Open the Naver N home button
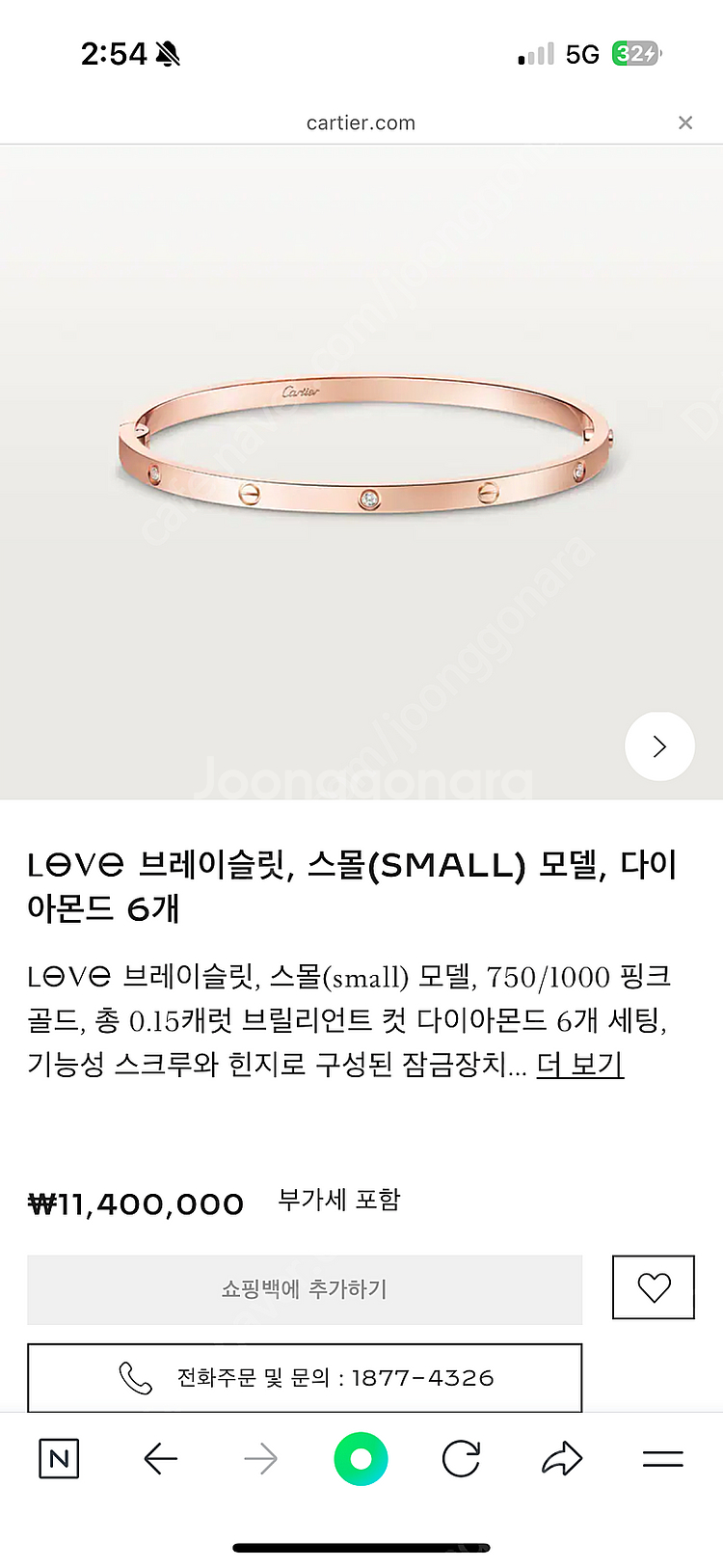The image size is (723, 1568). pos(59,1459)
